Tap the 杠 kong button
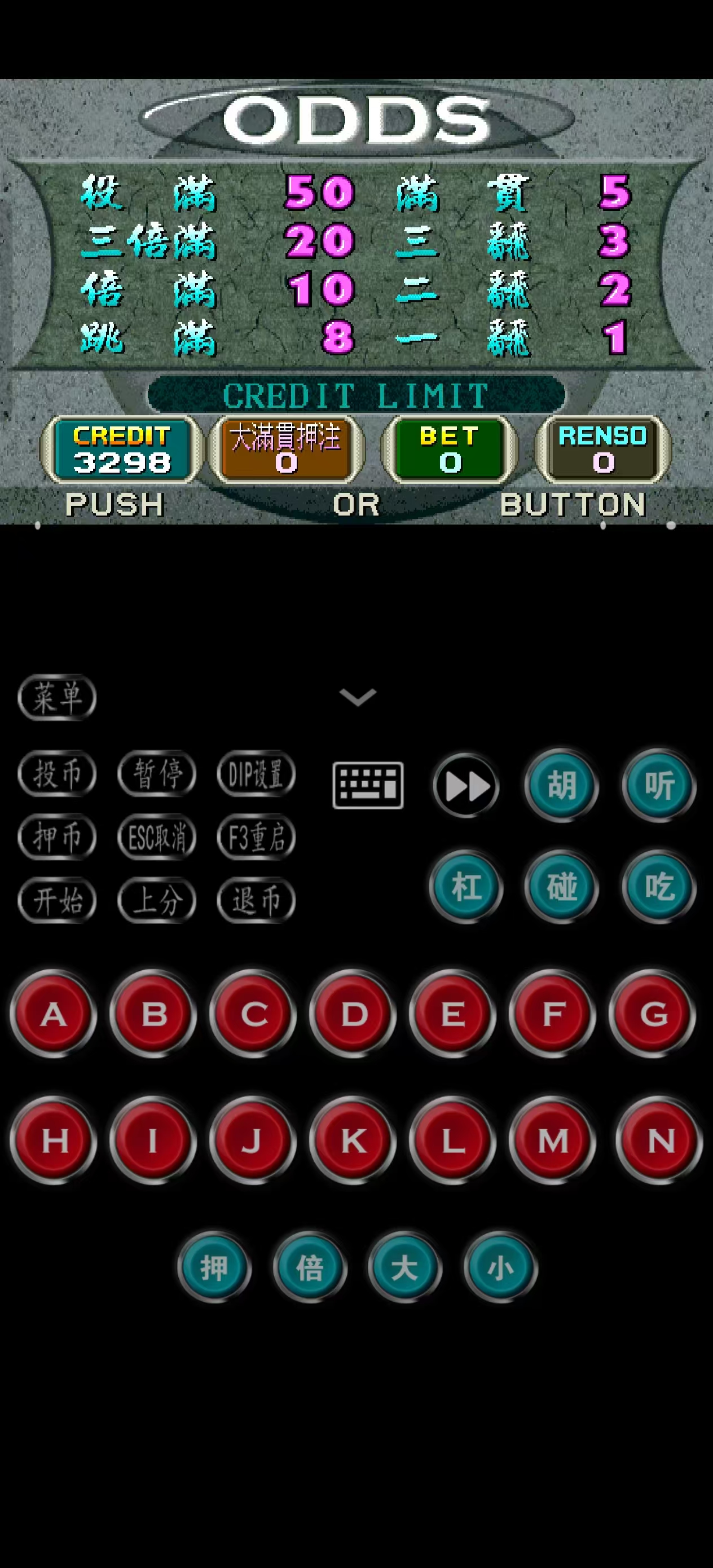Screen dimensions: 713x1568 coord(466,886)
